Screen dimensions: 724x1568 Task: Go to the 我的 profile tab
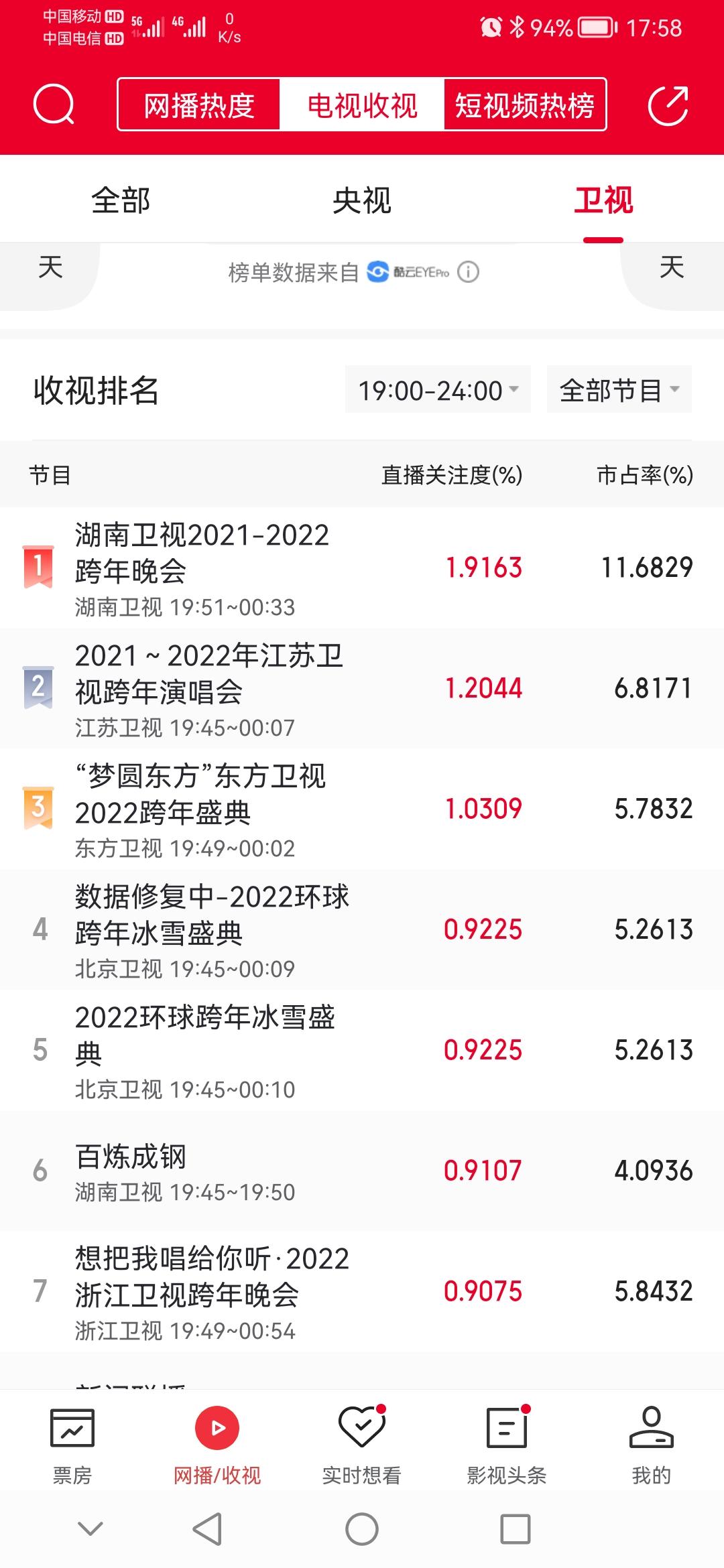coord(651,1445)
